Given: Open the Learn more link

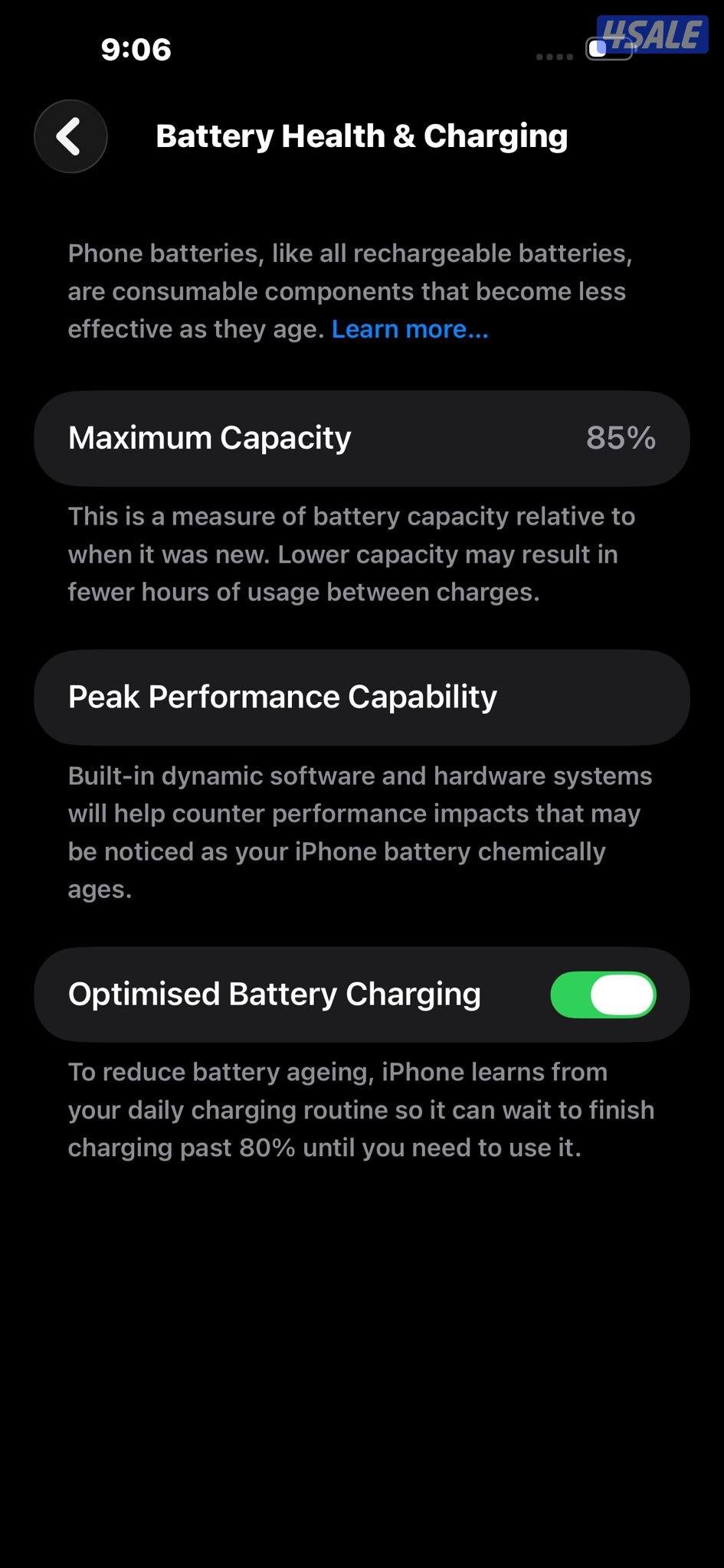Looking at the screenshot, I should [410, 328].
